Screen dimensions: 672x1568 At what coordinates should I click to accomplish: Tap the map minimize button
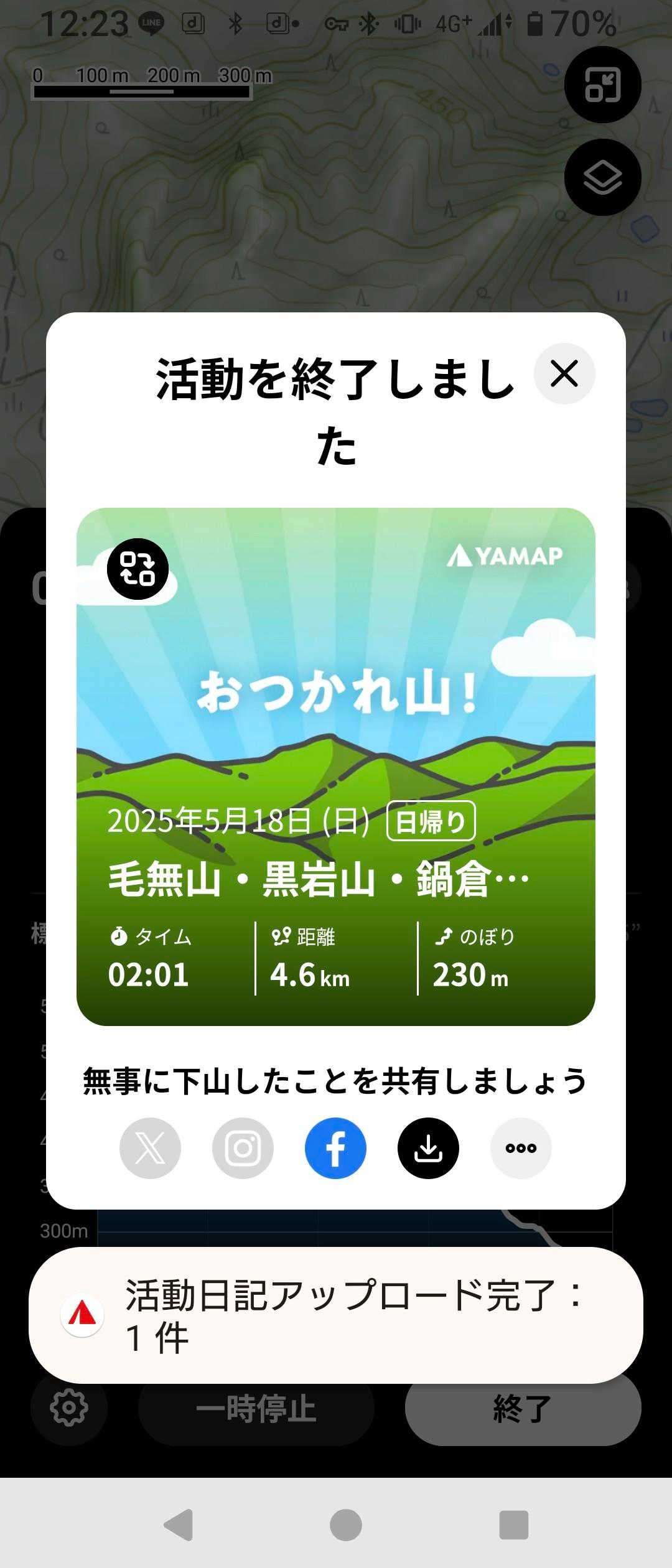[x=602, y=85]
